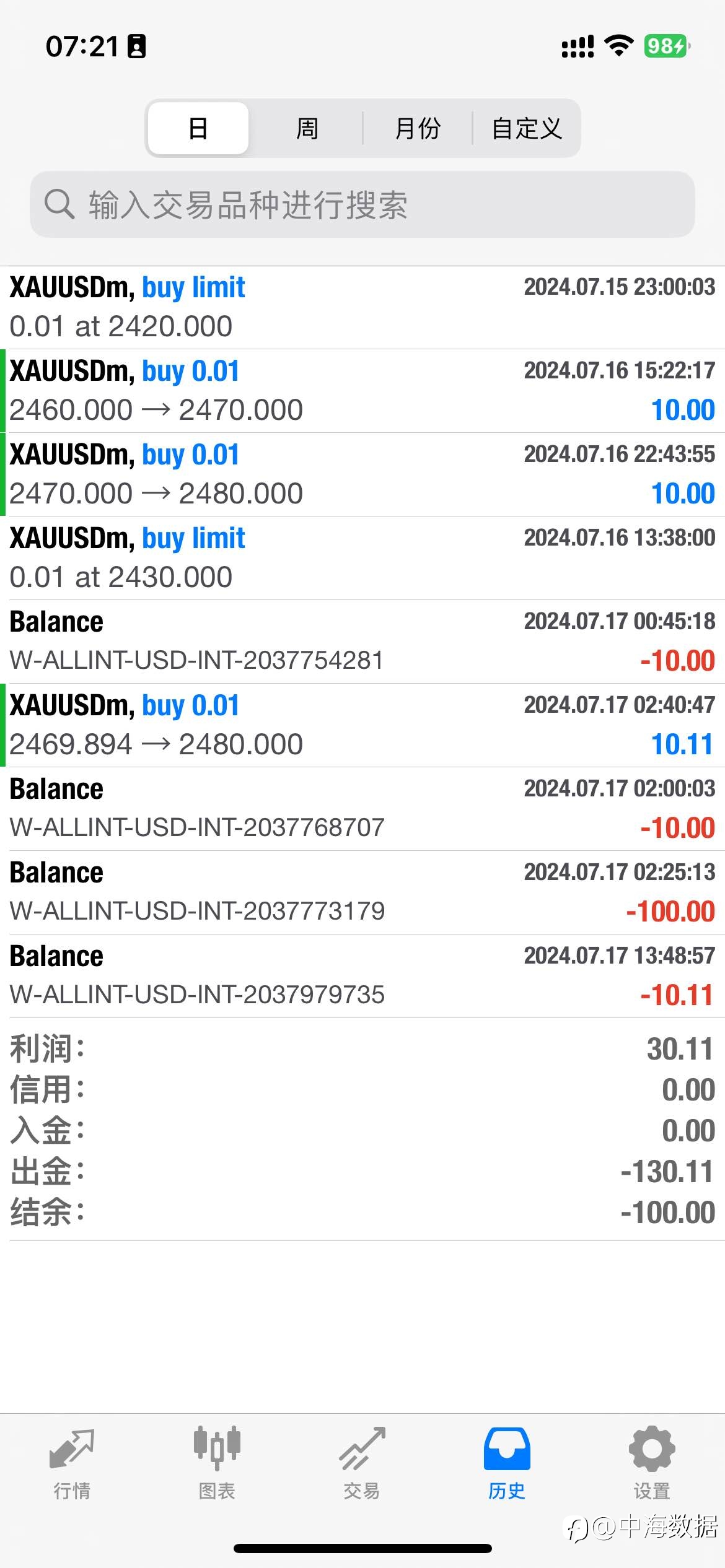Switch to the 周 (week) period

point(307,128)
